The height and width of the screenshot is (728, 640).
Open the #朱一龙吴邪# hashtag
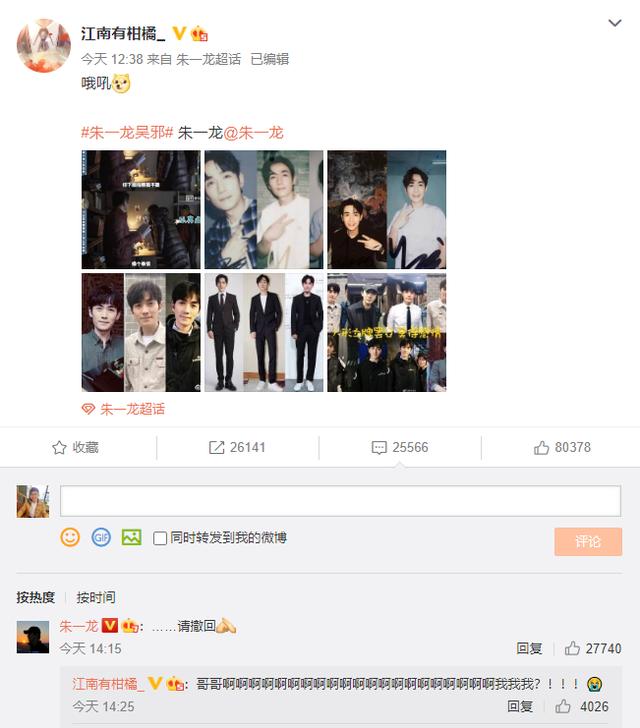[126, 132]
